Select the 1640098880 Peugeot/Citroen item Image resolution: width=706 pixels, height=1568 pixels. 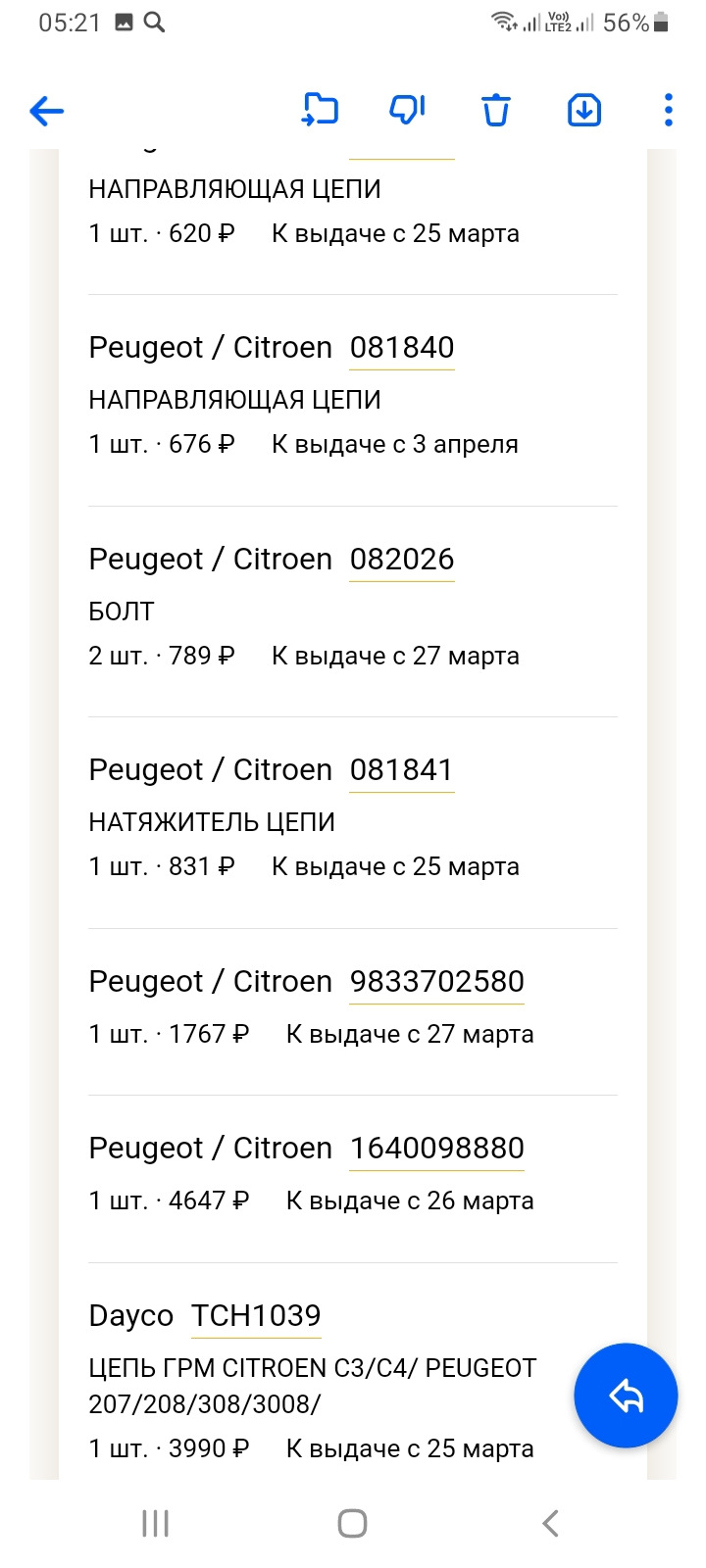[436, 1148]
